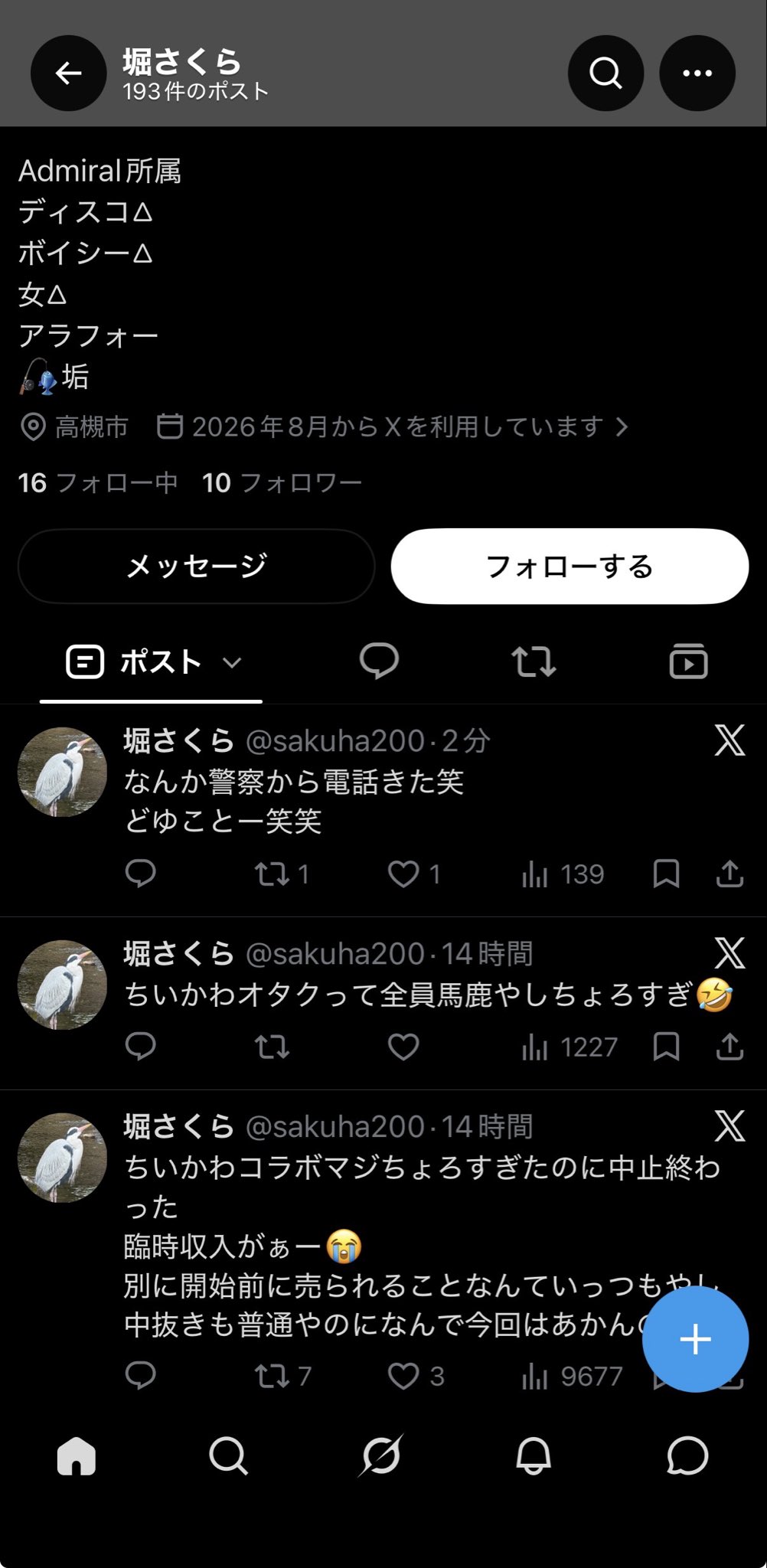Open search on 堀さくら's profile
This screenshot has height=1568, width=767.
[x=605, y=73]
